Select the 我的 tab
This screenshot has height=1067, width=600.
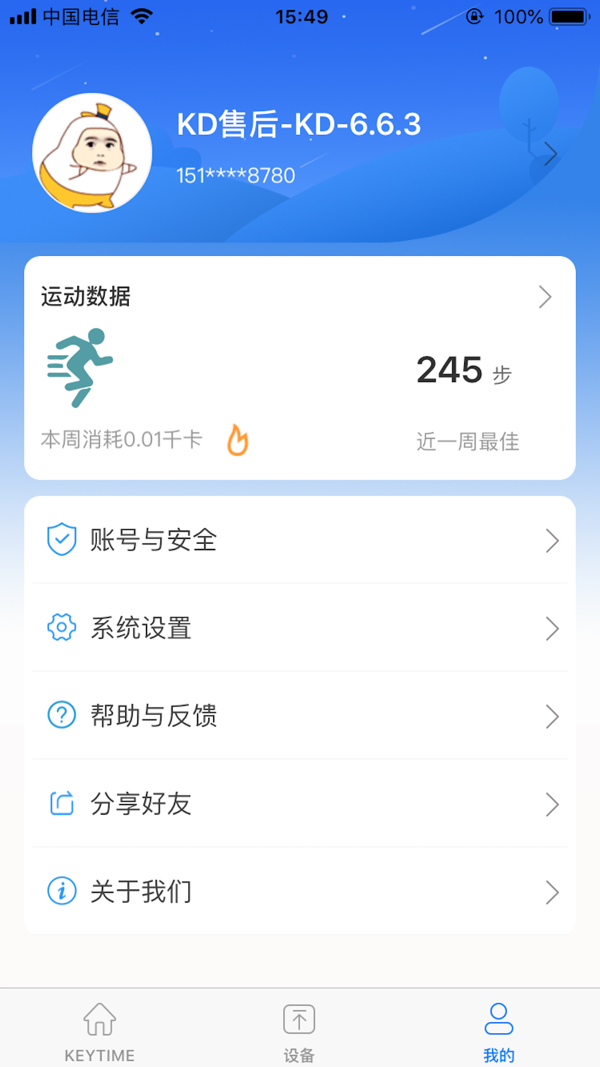click(498, 1031)
